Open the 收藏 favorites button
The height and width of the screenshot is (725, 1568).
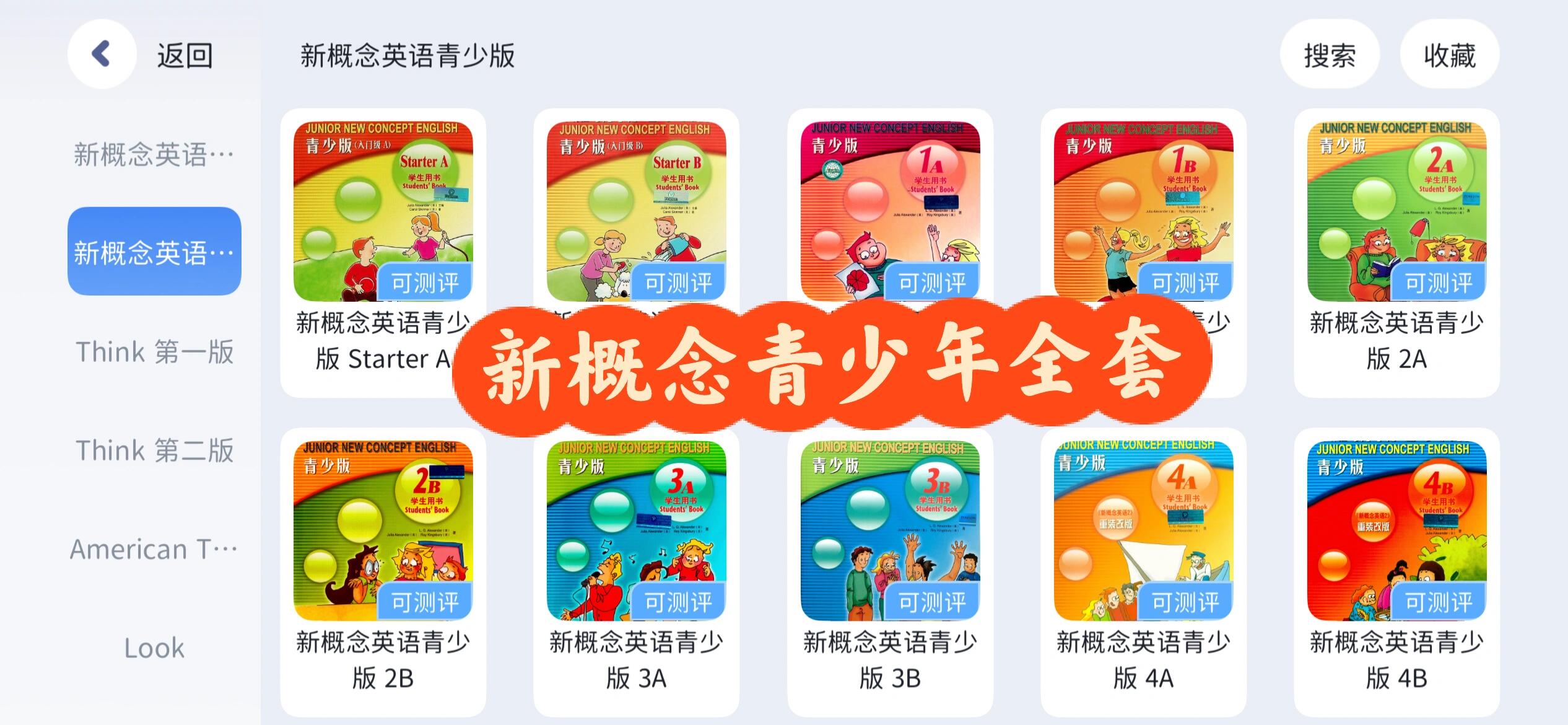[x=1449, y=55]
